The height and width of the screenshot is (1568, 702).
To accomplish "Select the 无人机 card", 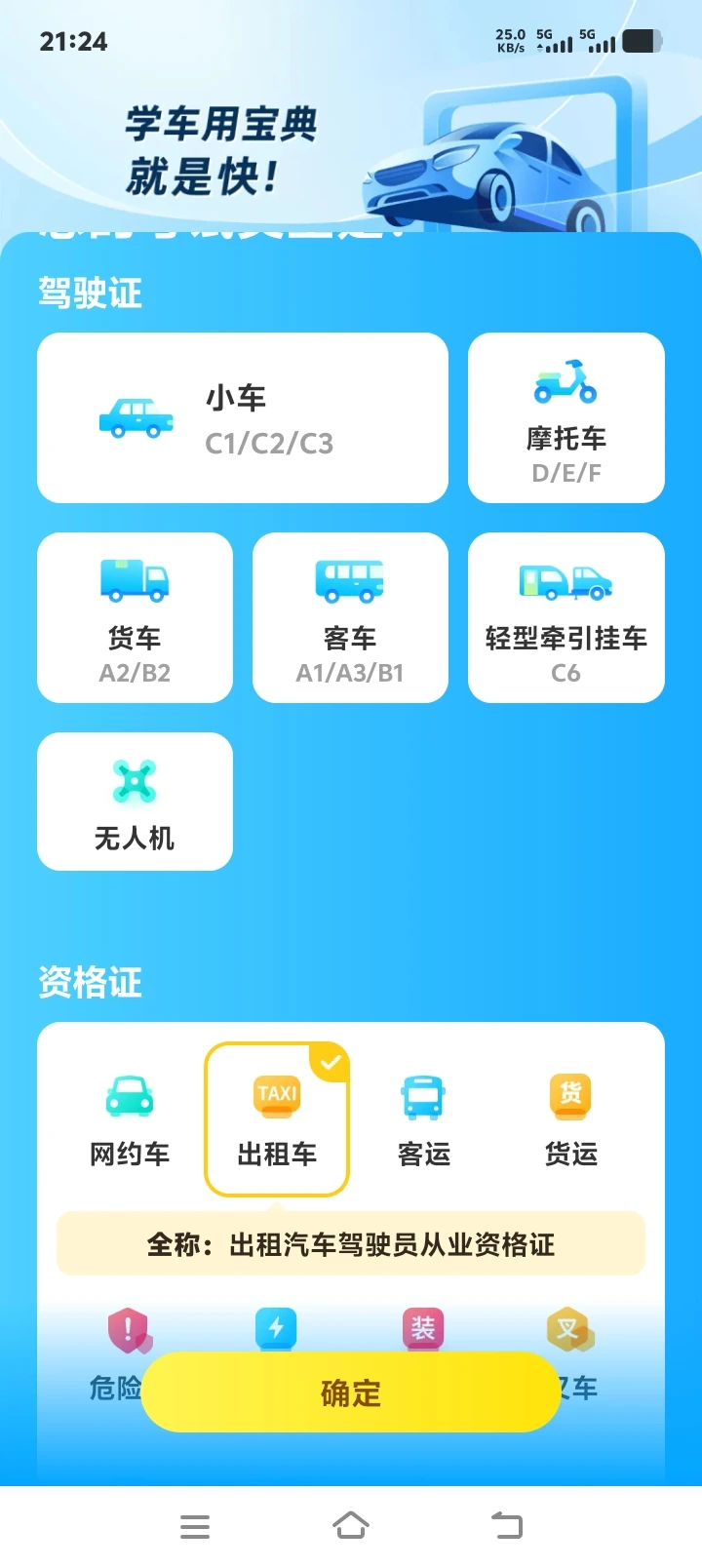I will click(135, 801).
